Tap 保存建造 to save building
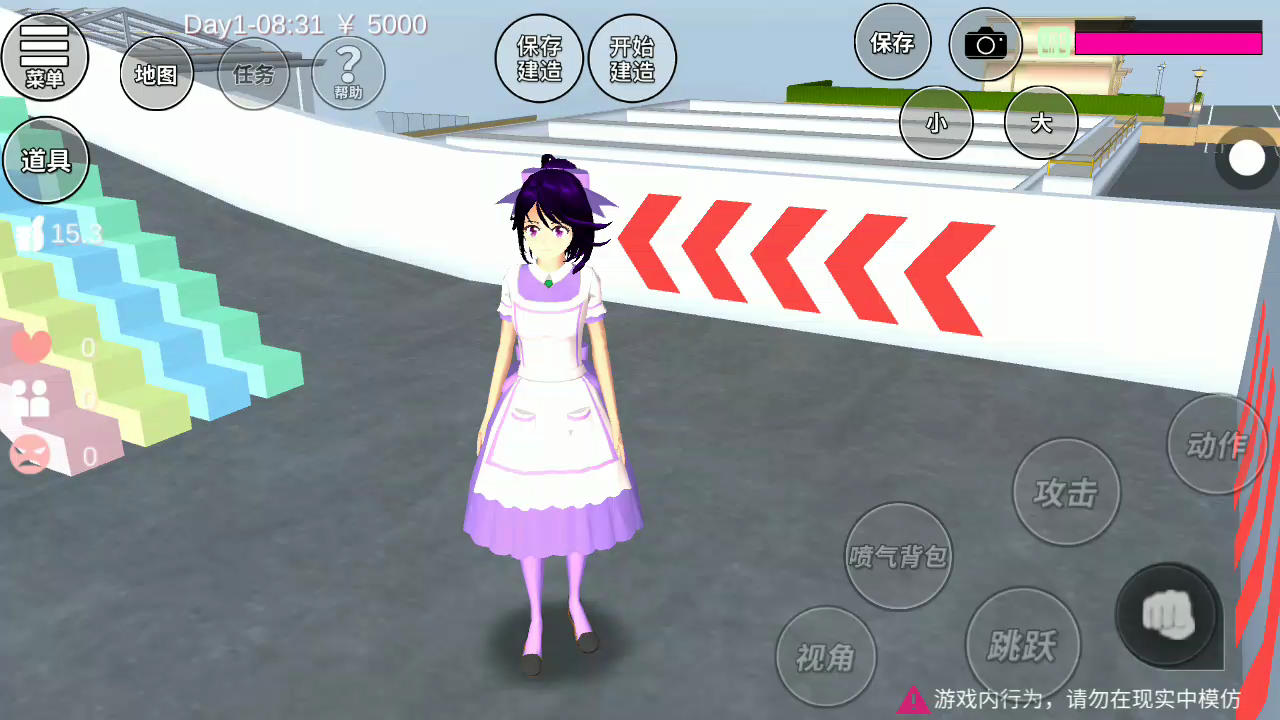Screen dimensions: 1280x720 [539, 58]
